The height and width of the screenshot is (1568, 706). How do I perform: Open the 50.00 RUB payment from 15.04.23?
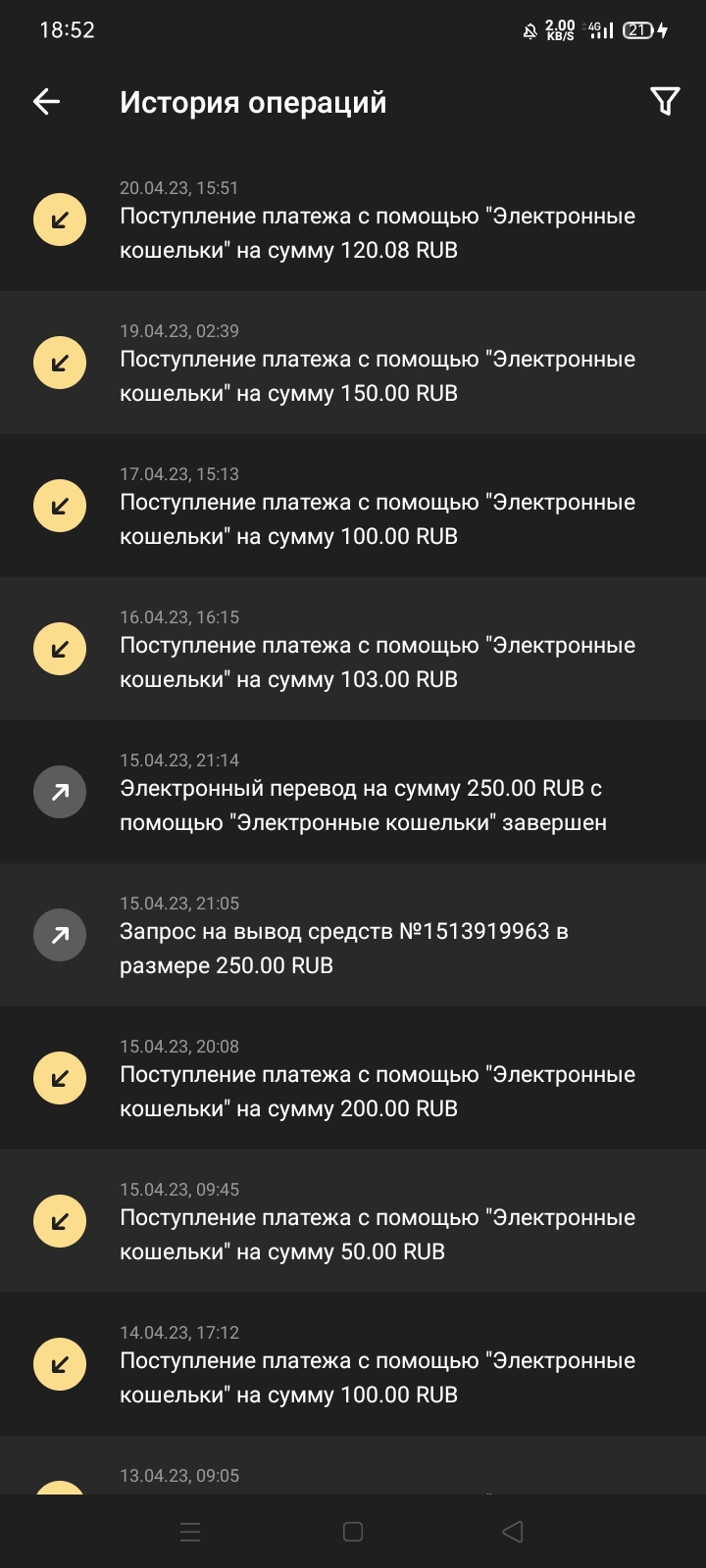coord(353,1221)
